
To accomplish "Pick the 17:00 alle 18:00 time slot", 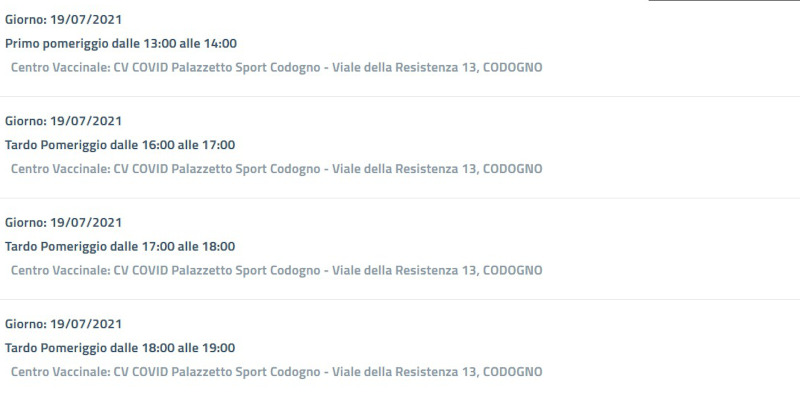I will (x=120, y=246).
